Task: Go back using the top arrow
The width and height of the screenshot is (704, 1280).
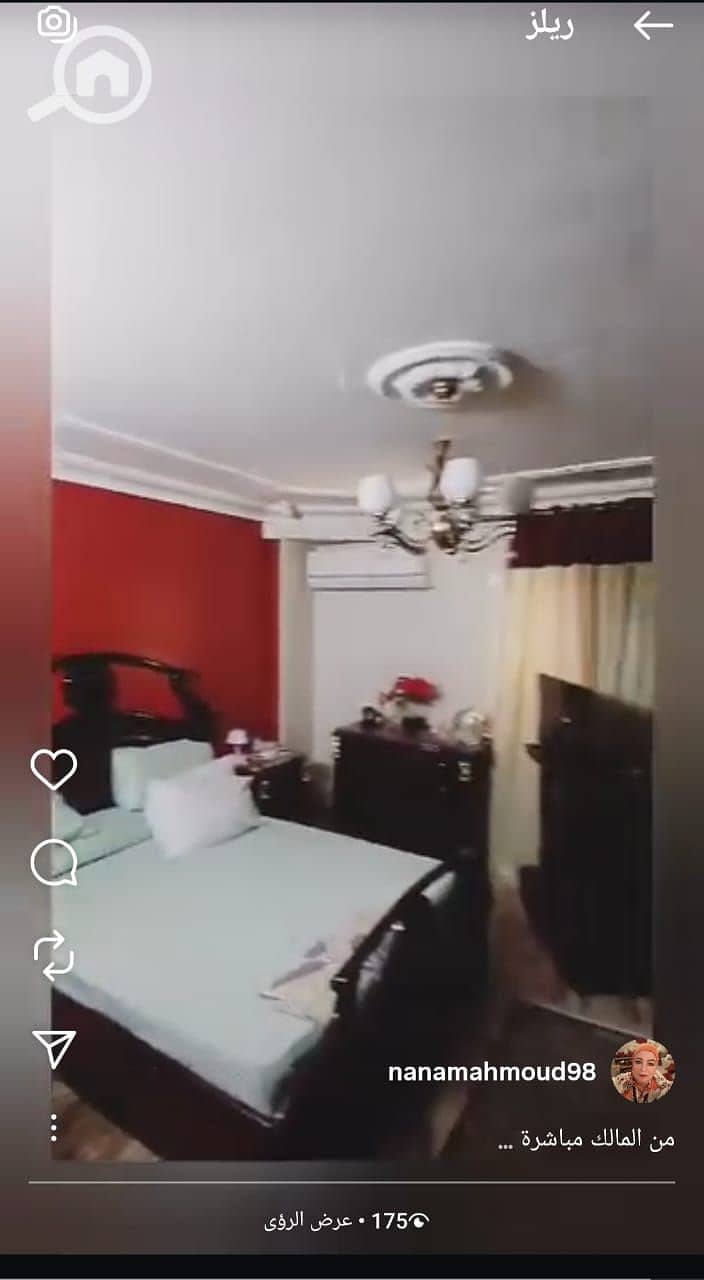Action: click(x=653, y=26)
